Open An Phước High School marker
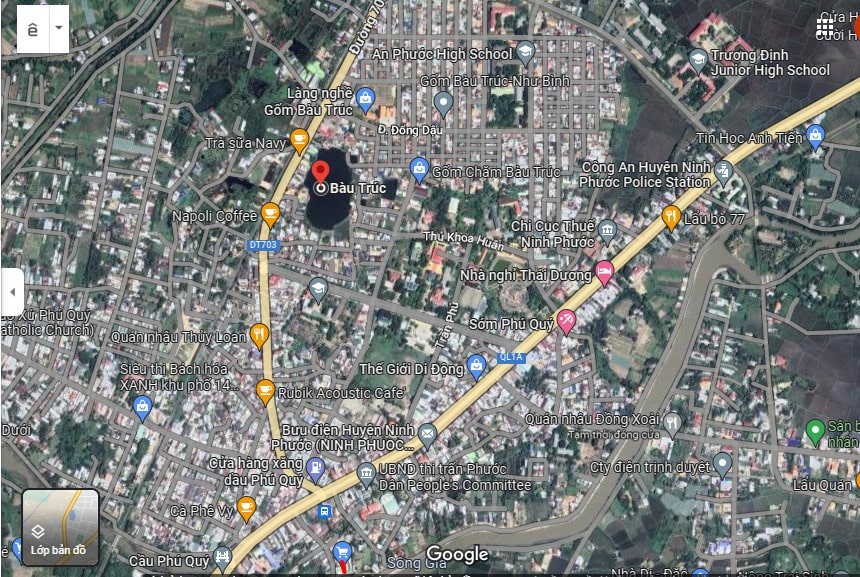This screenshot has width=860, height=577. coord(526,52)
